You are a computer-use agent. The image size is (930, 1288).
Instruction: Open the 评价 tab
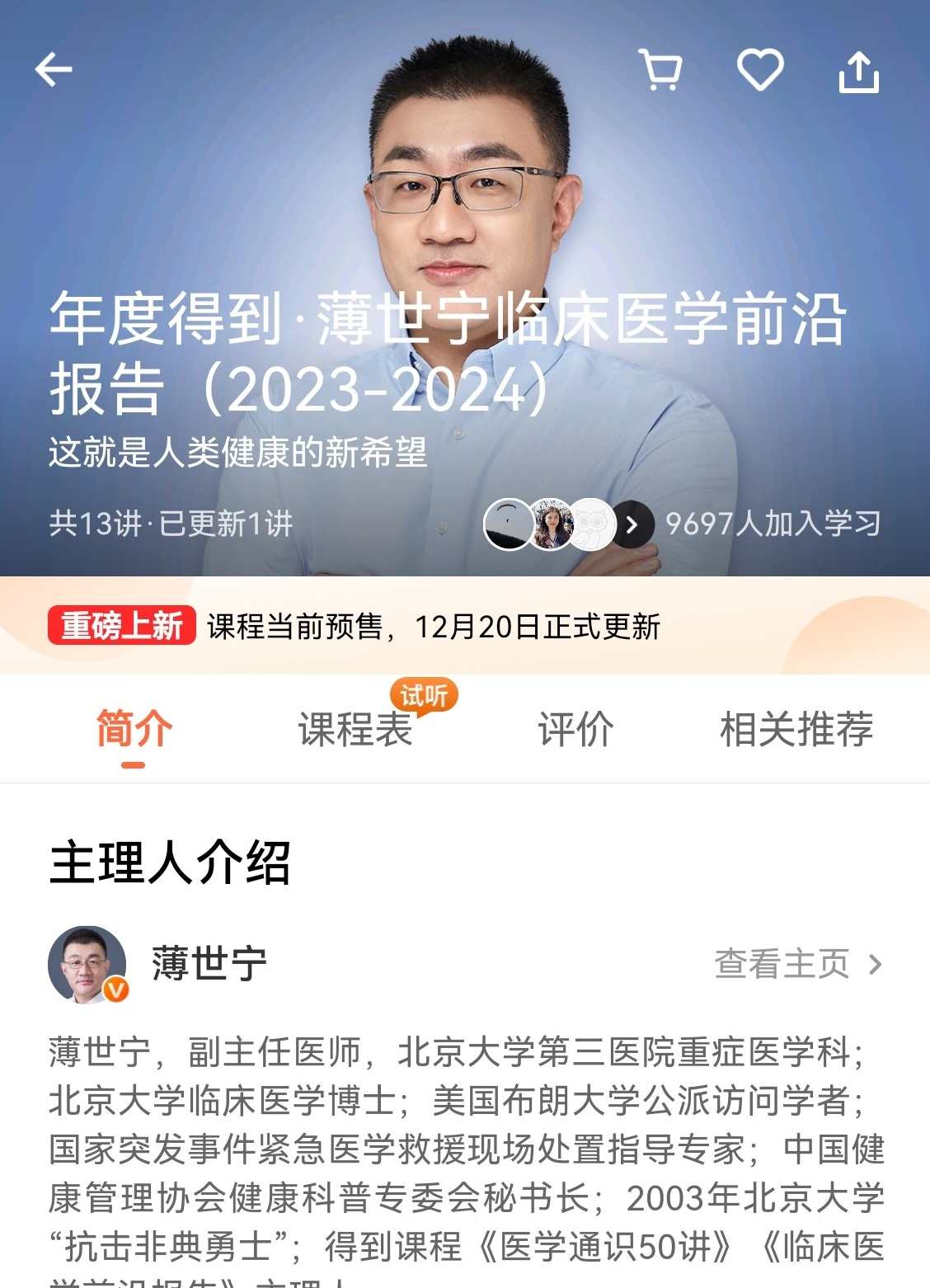577,730
